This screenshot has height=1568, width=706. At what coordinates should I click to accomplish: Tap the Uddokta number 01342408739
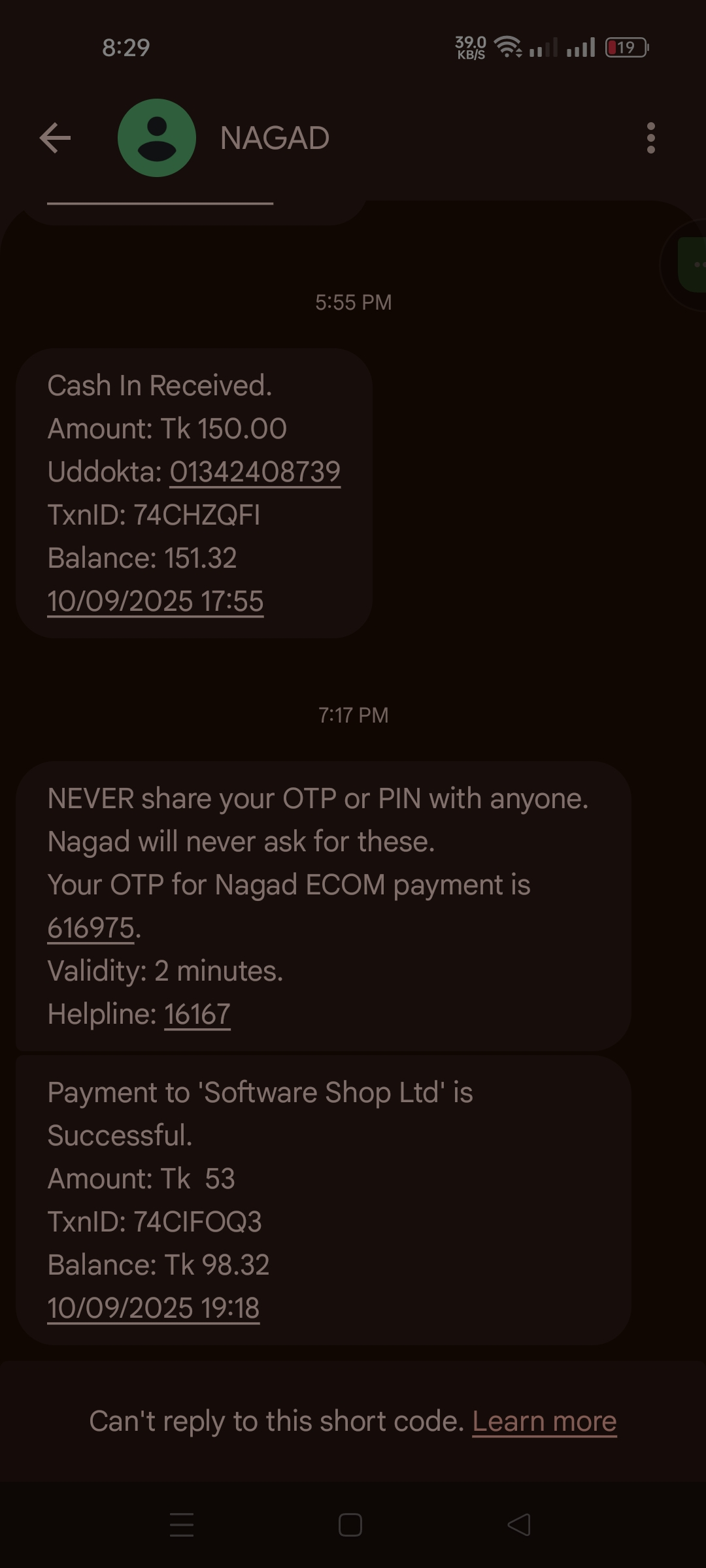point(255,472)
